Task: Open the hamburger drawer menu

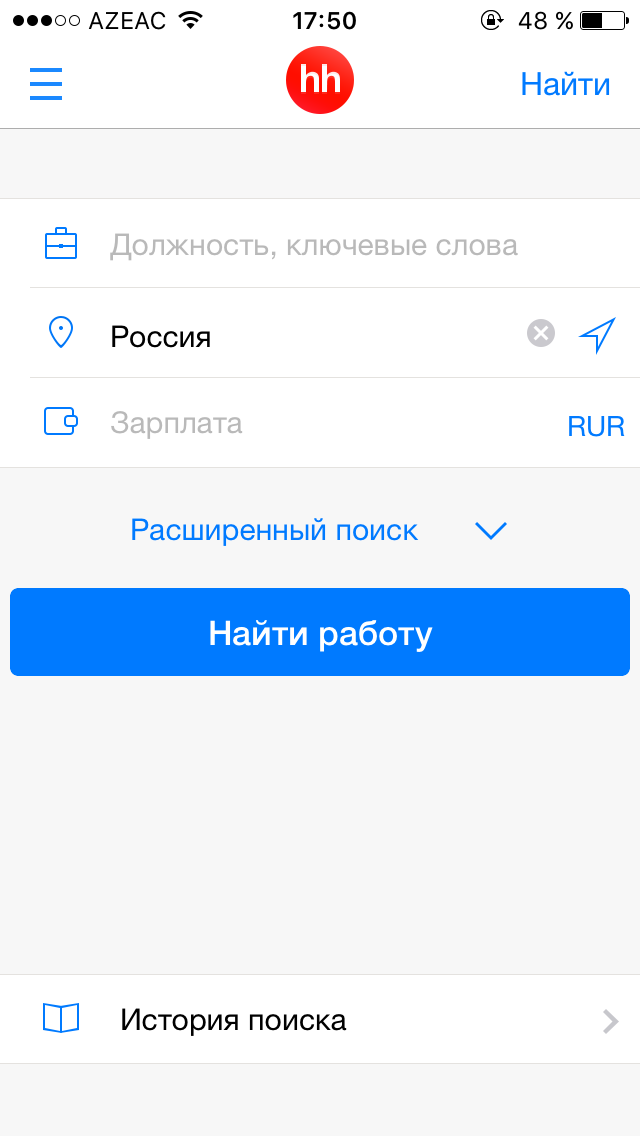Action: point(46,84)
